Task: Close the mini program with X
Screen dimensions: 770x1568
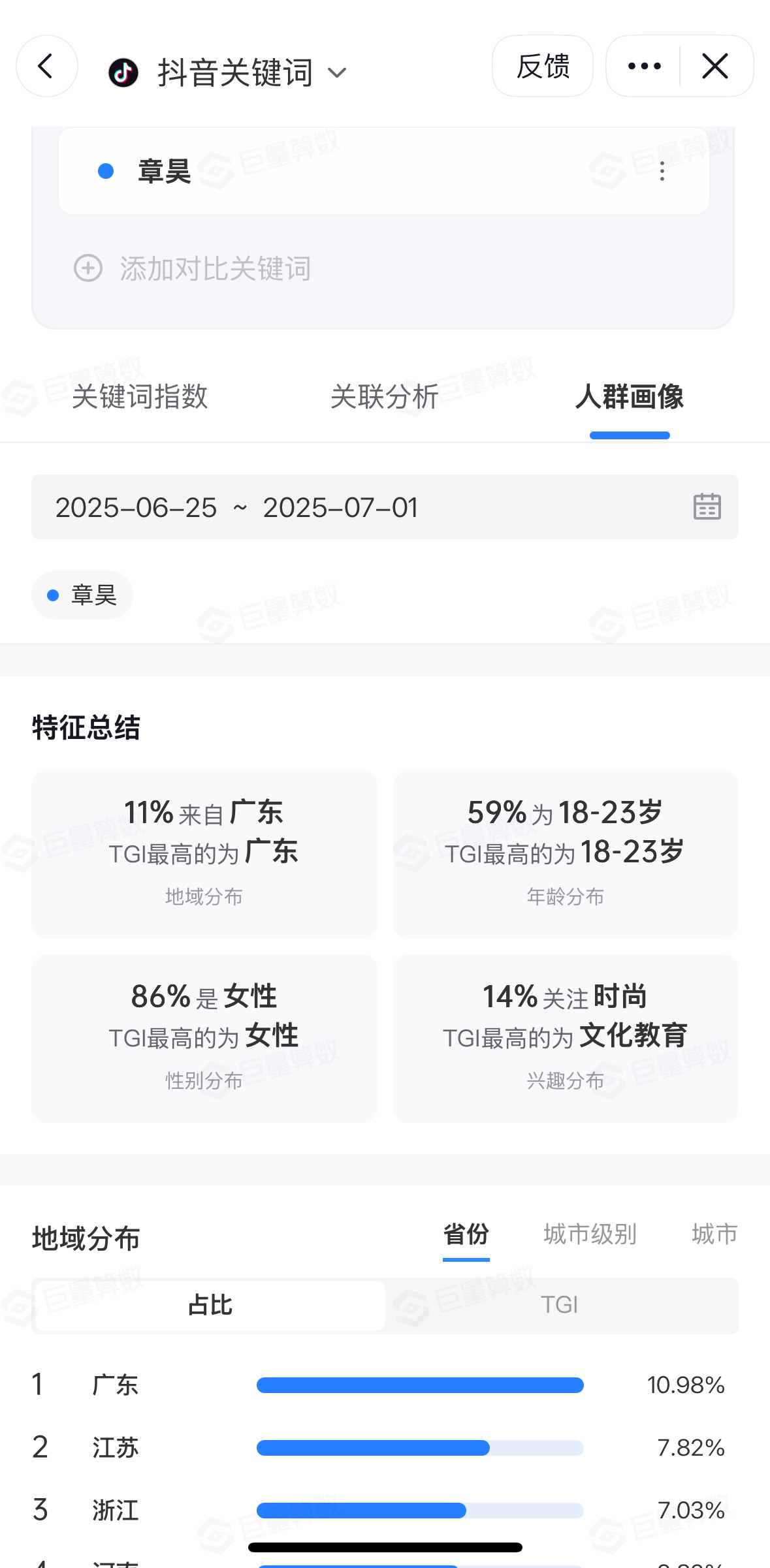Action: (x=716, y=66)
